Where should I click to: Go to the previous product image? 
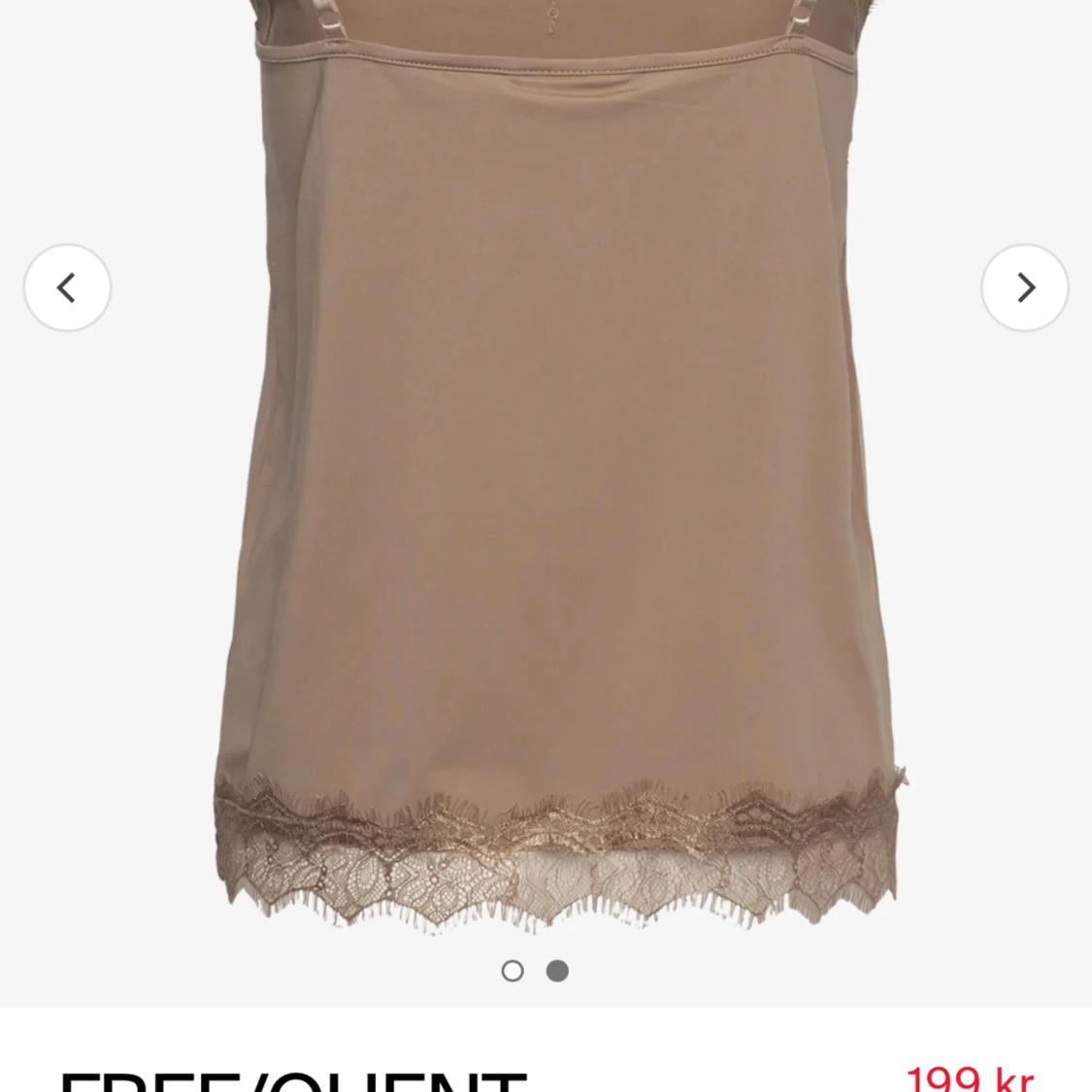tap(67, 287)
